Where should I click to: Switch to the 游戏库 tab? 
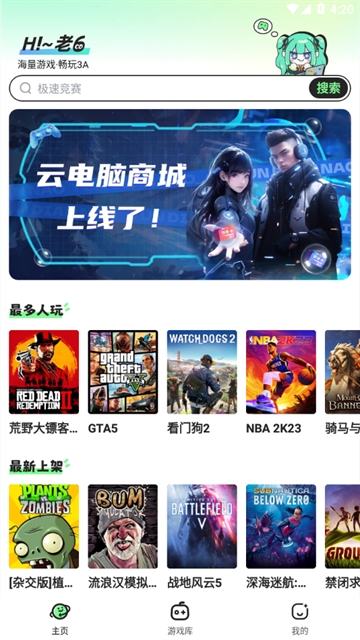(x=180, y=618)
